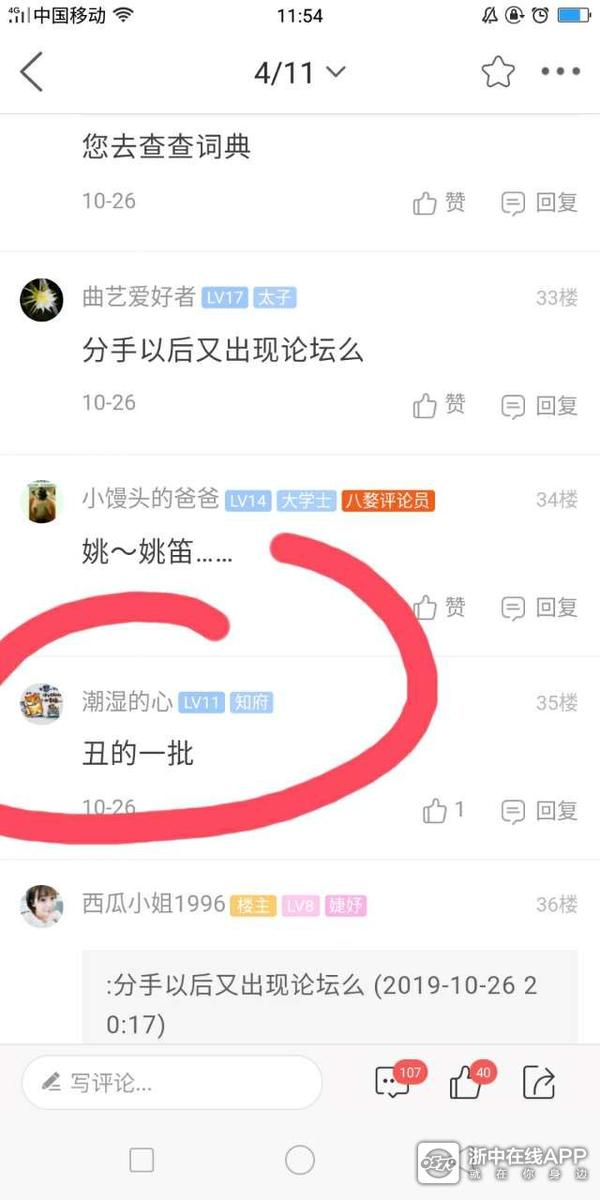Tap the system home button
Viewport: 600px width, 1200px height.
pos(300,1160)
